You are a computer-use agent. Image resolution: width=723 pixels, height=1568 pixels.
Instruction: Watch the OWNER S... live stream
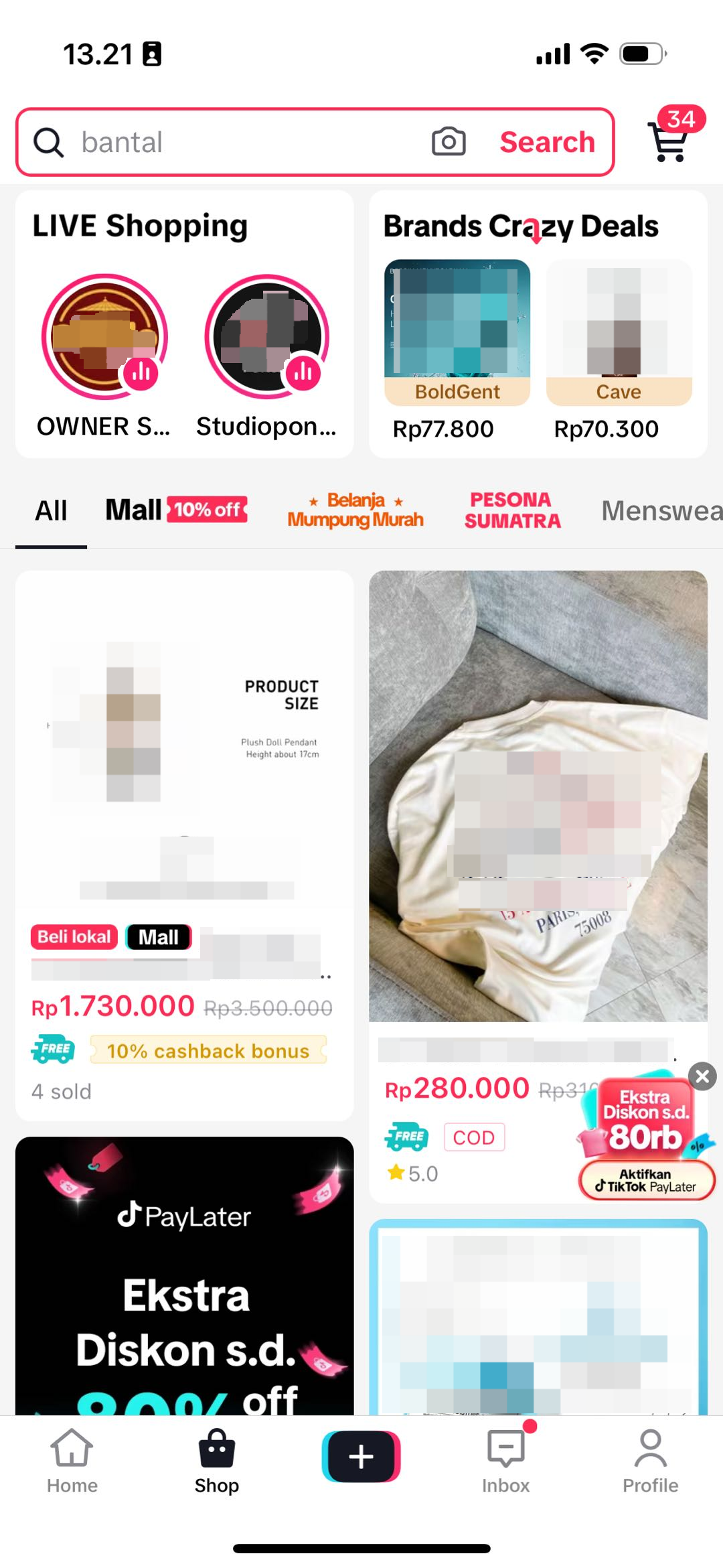[x=104, y=337]
